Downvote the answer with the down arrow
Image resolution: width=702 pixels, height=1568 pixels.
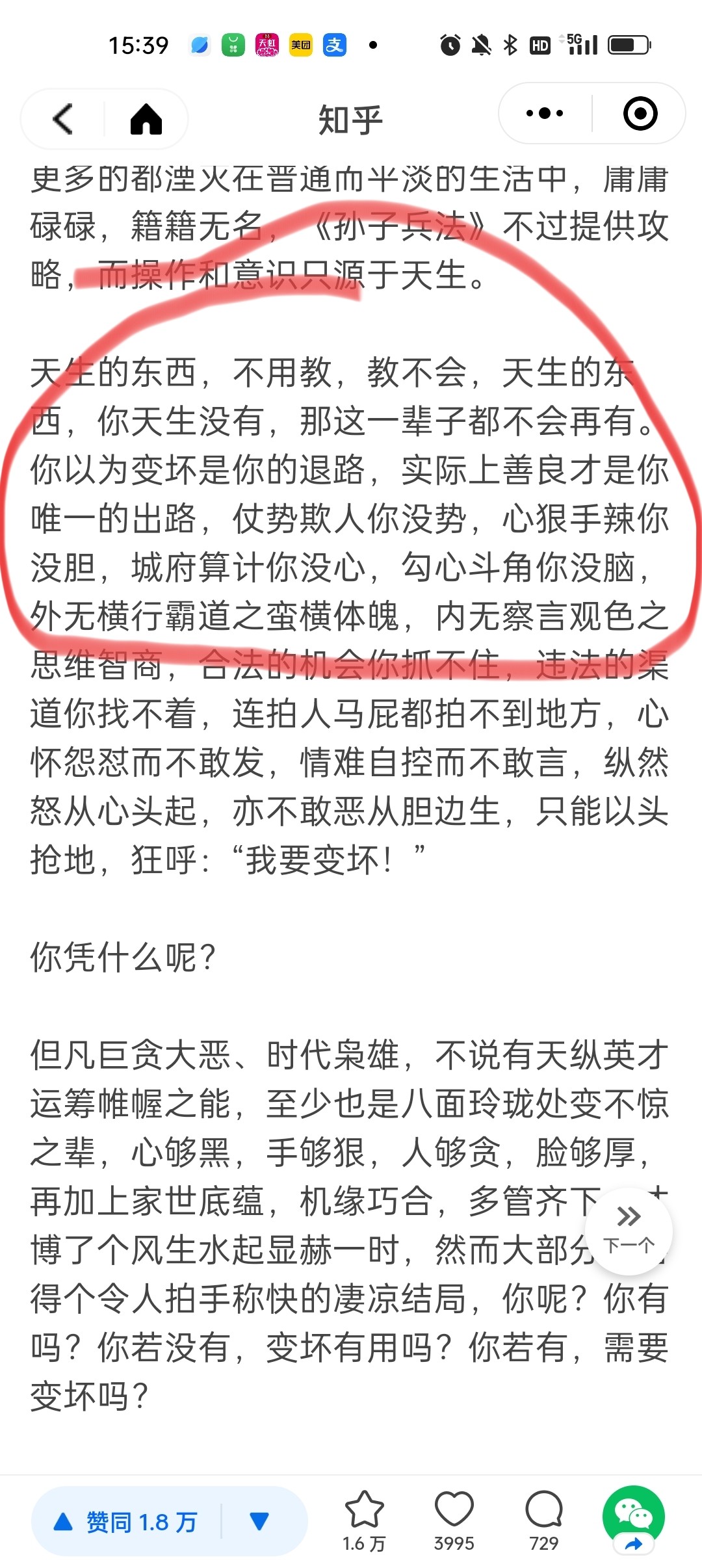259,1522
